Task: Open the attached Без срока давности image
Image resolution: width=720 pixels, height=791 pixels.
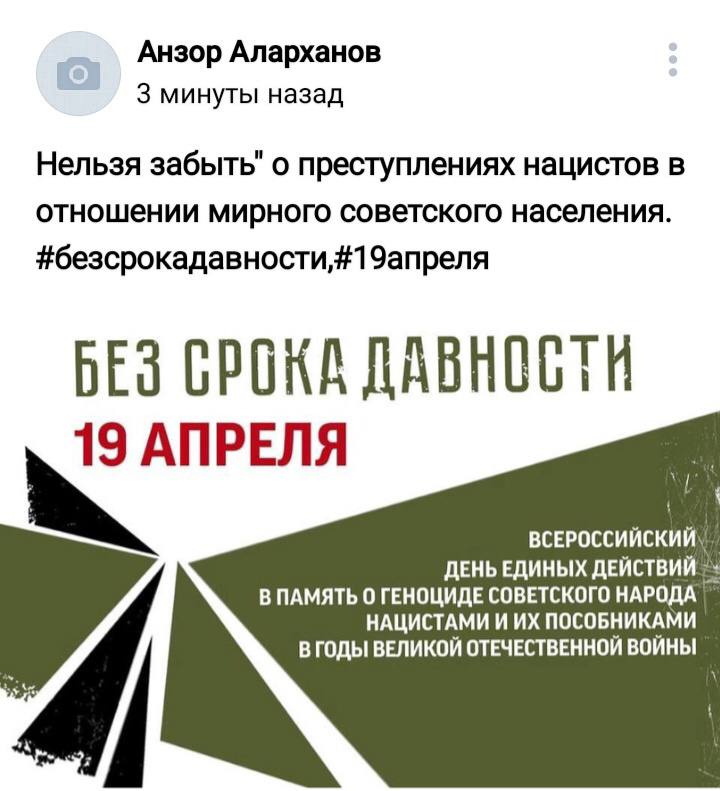Action: pyautogui.click(x=360, y=550)
